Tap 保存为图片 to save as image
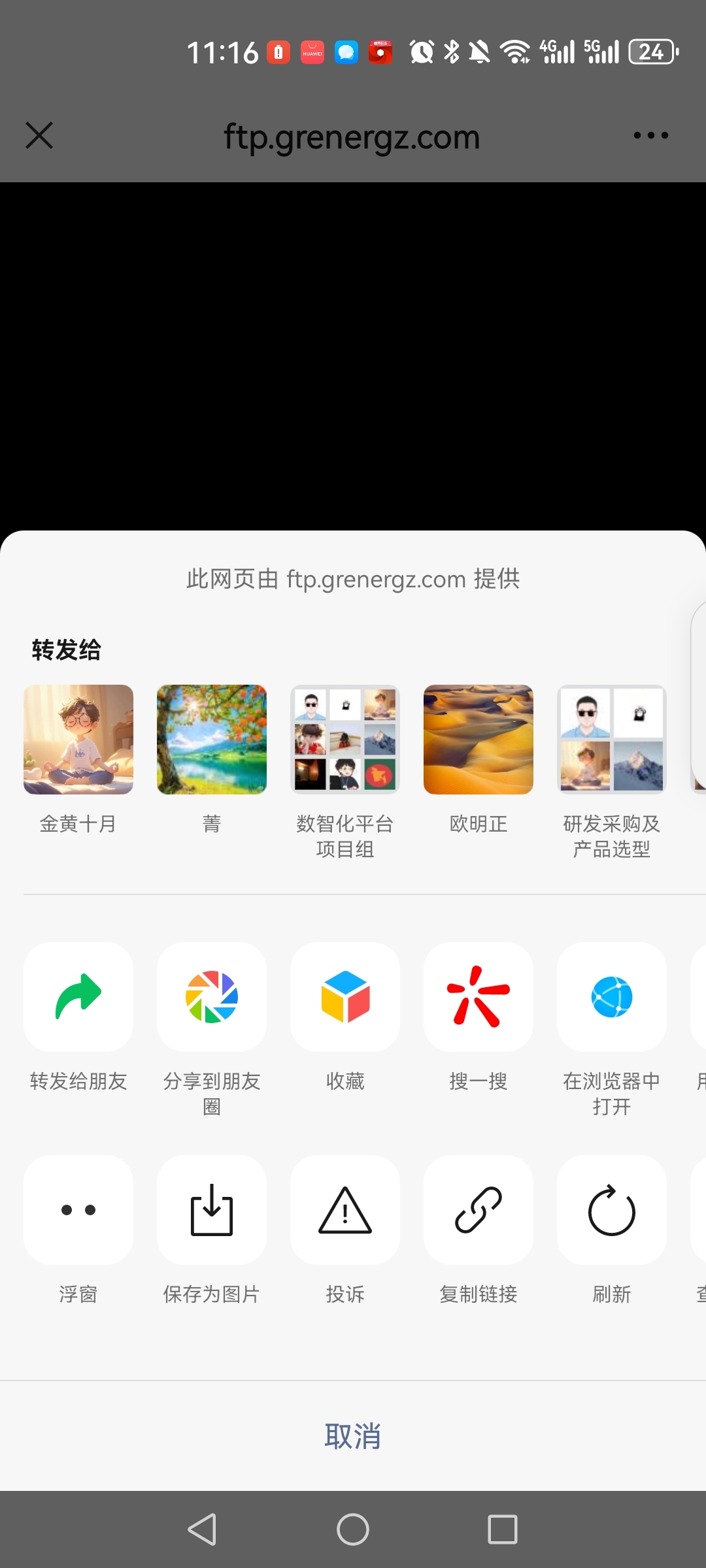This screenshot has height=1568, width=706. pos(212,1210)
